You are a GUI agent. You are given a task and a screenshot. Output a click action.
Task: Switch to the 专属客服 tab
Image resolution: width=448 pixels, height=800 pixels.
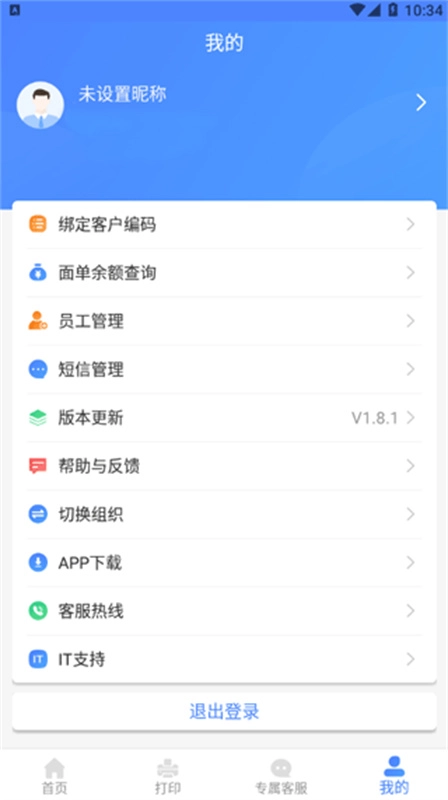pyautogui.click(x=281, y=776)
